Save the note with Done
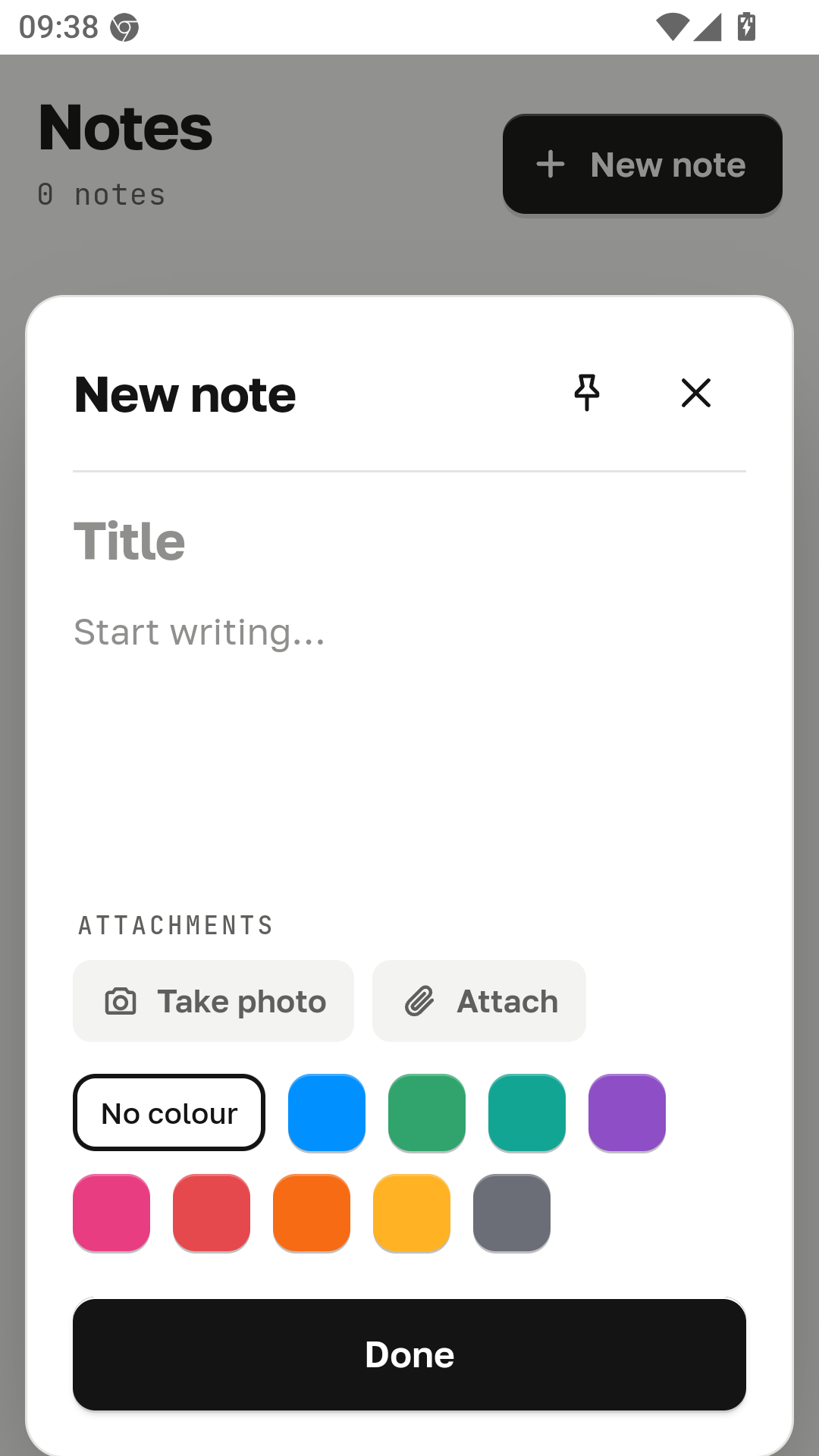Image resolution: width=819 pixels, height=1456 pixels. click(409, 1354)
